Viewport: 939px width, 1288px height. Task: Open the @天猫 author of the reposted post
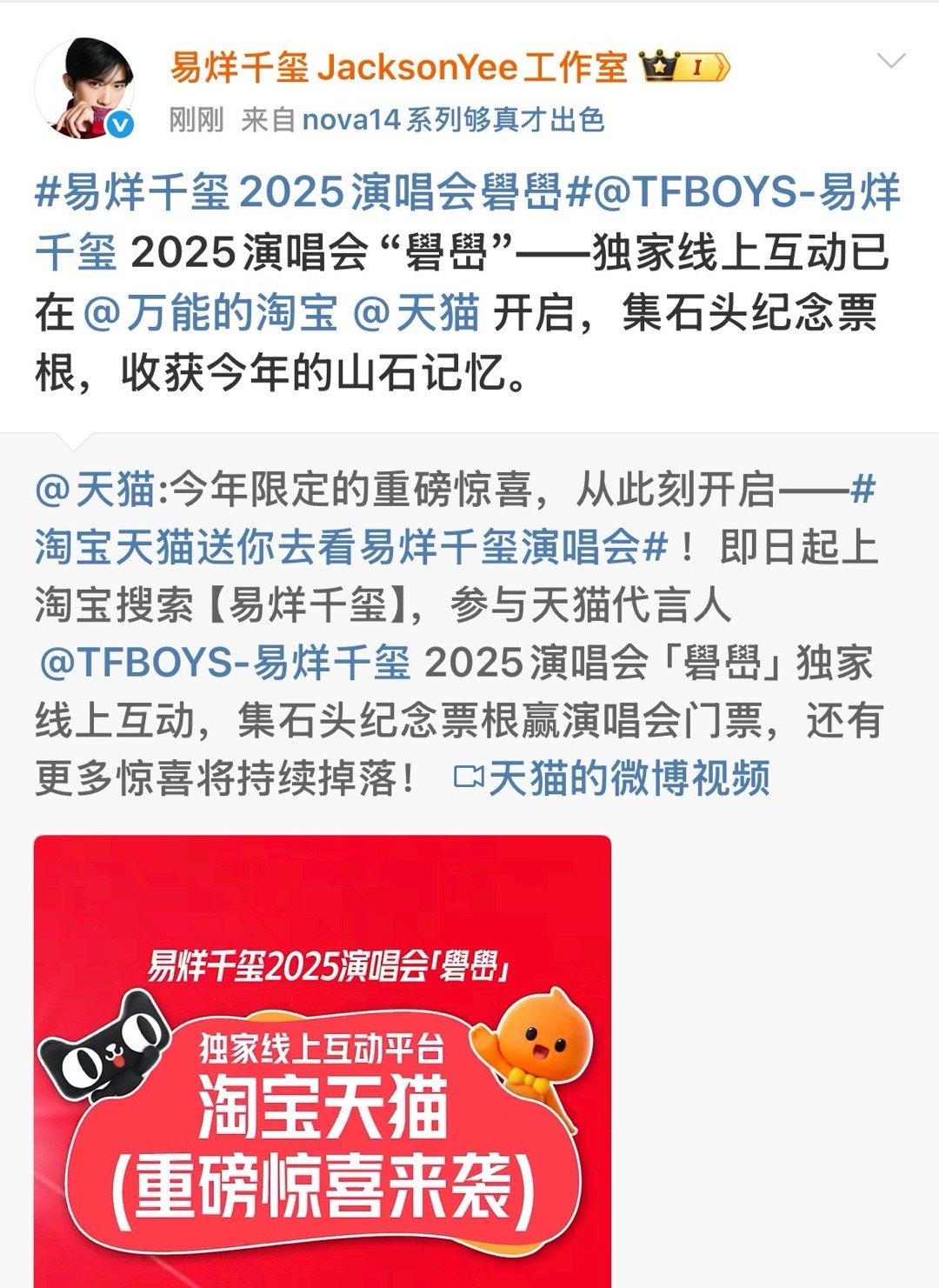94,490
